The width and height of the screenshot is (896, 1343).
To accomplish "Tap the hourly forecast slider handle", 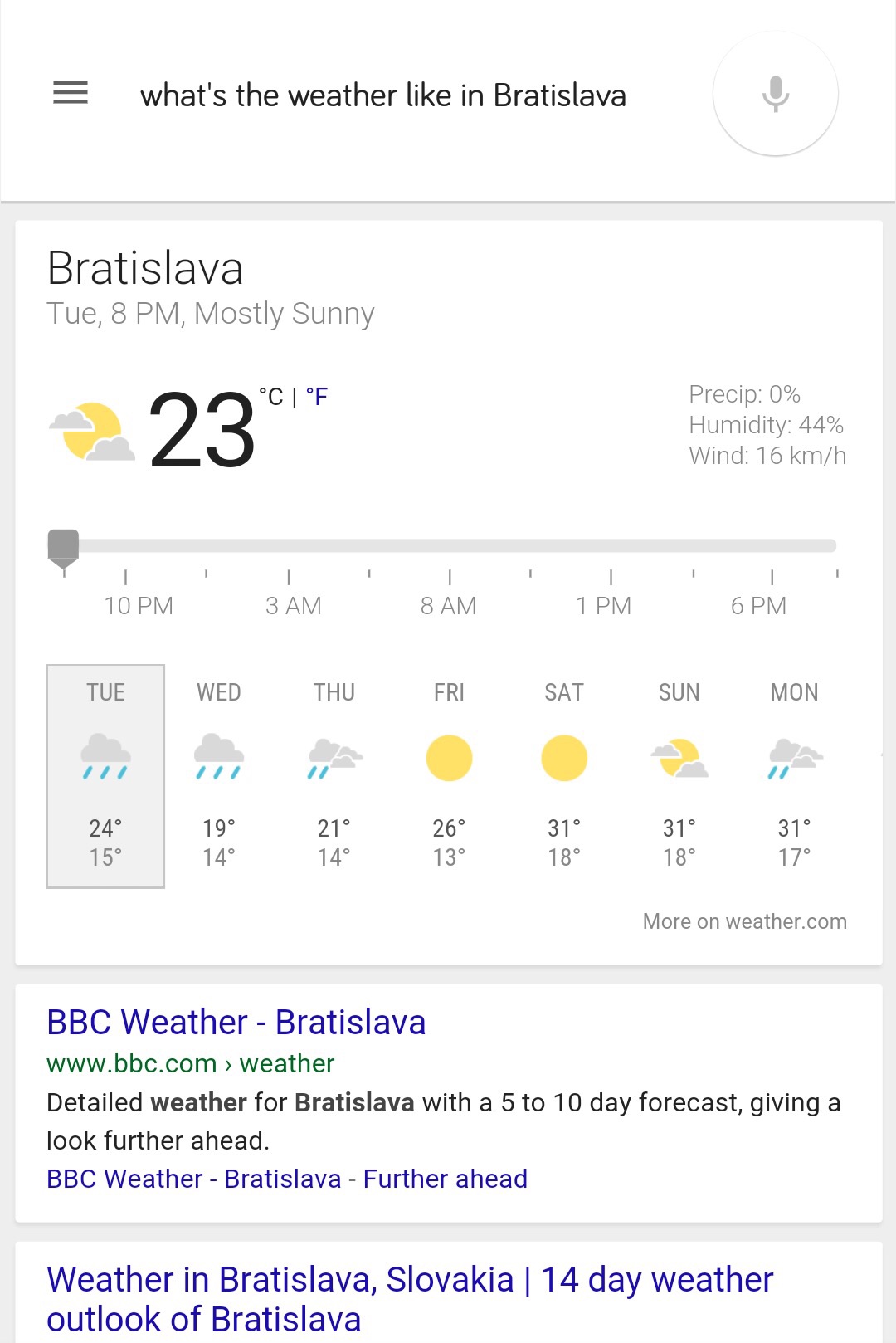I will pos(63,548).
